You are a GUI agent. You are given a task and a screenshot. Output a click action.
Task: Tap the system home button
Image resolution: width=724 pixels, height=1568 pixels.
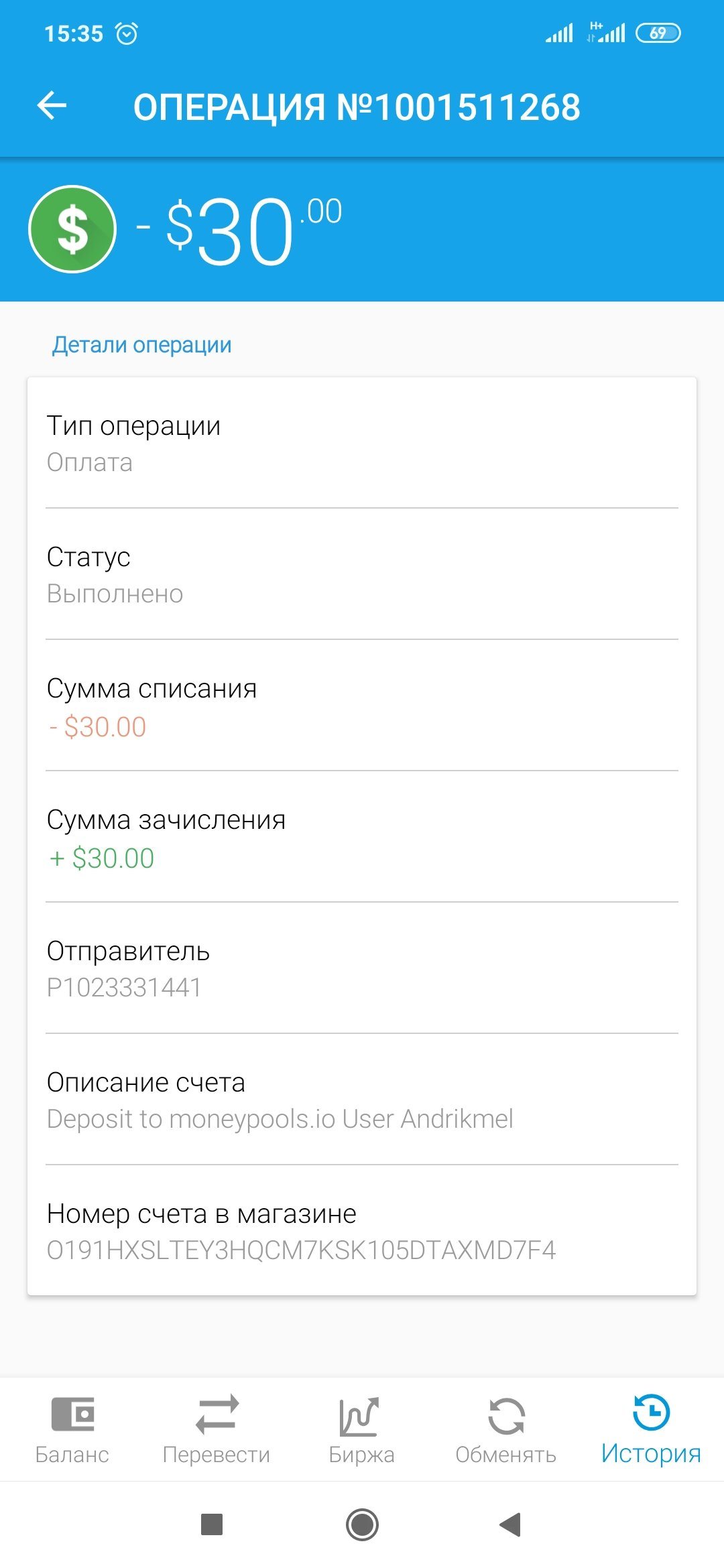(362, 1525)
